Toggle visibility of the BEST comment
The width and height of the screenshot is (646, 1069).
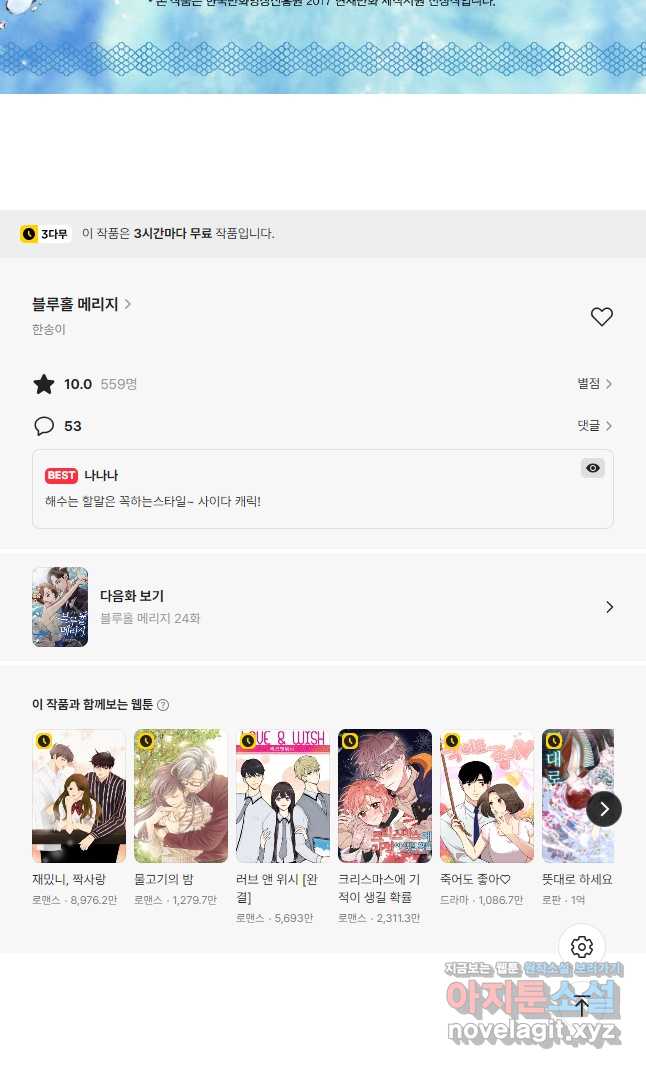[593, 468]
